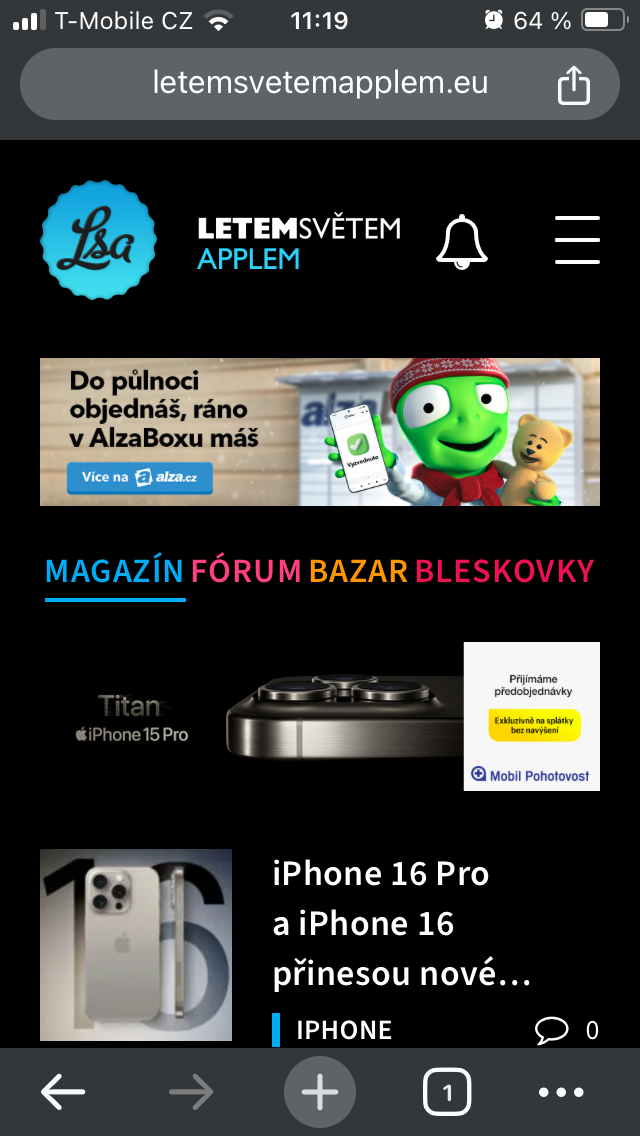The image size is (640, 1136).
Task: View comments on the iPhone 16 Pro article
Action: (565, 1030)
